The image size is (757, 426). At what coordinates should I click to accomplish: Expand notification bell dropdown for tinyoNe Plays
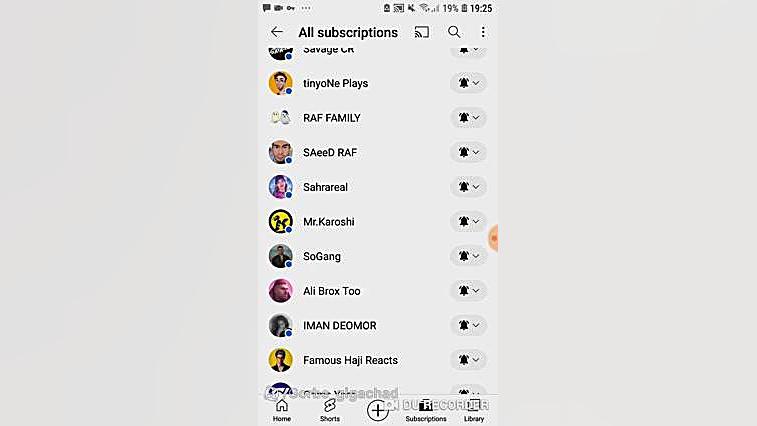click(468, 83)
